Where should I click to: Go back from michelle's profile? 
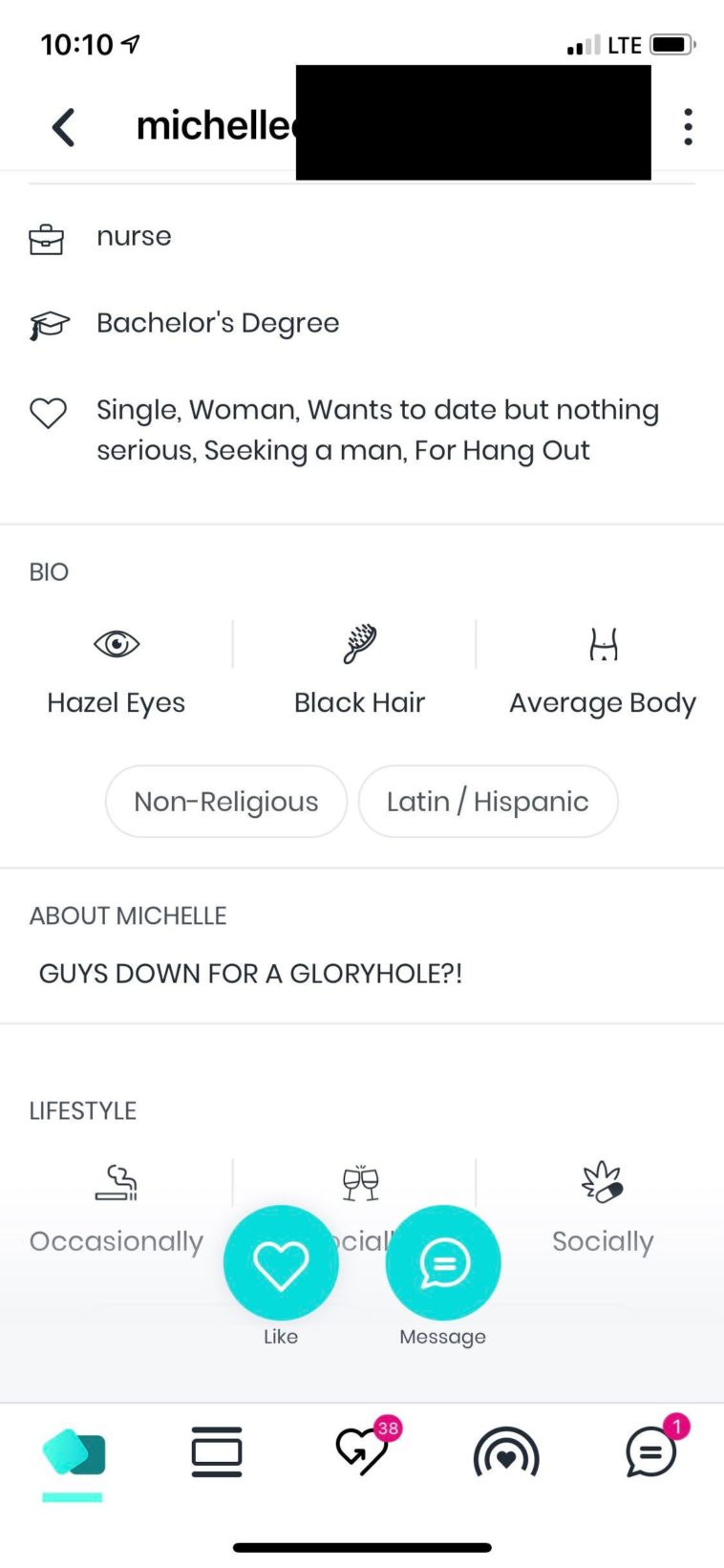[x=63, y=127]
